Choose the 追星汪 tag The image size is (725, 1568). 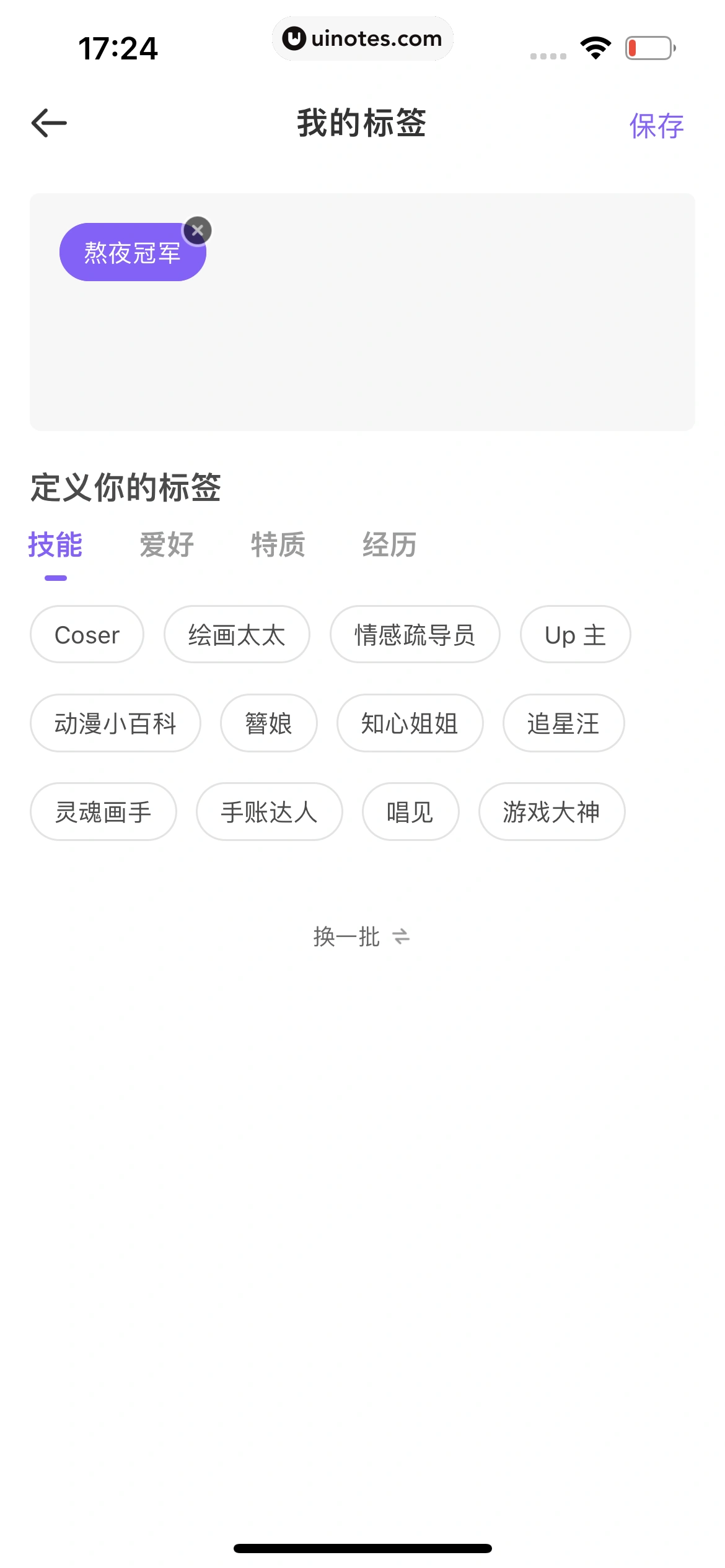563,723
